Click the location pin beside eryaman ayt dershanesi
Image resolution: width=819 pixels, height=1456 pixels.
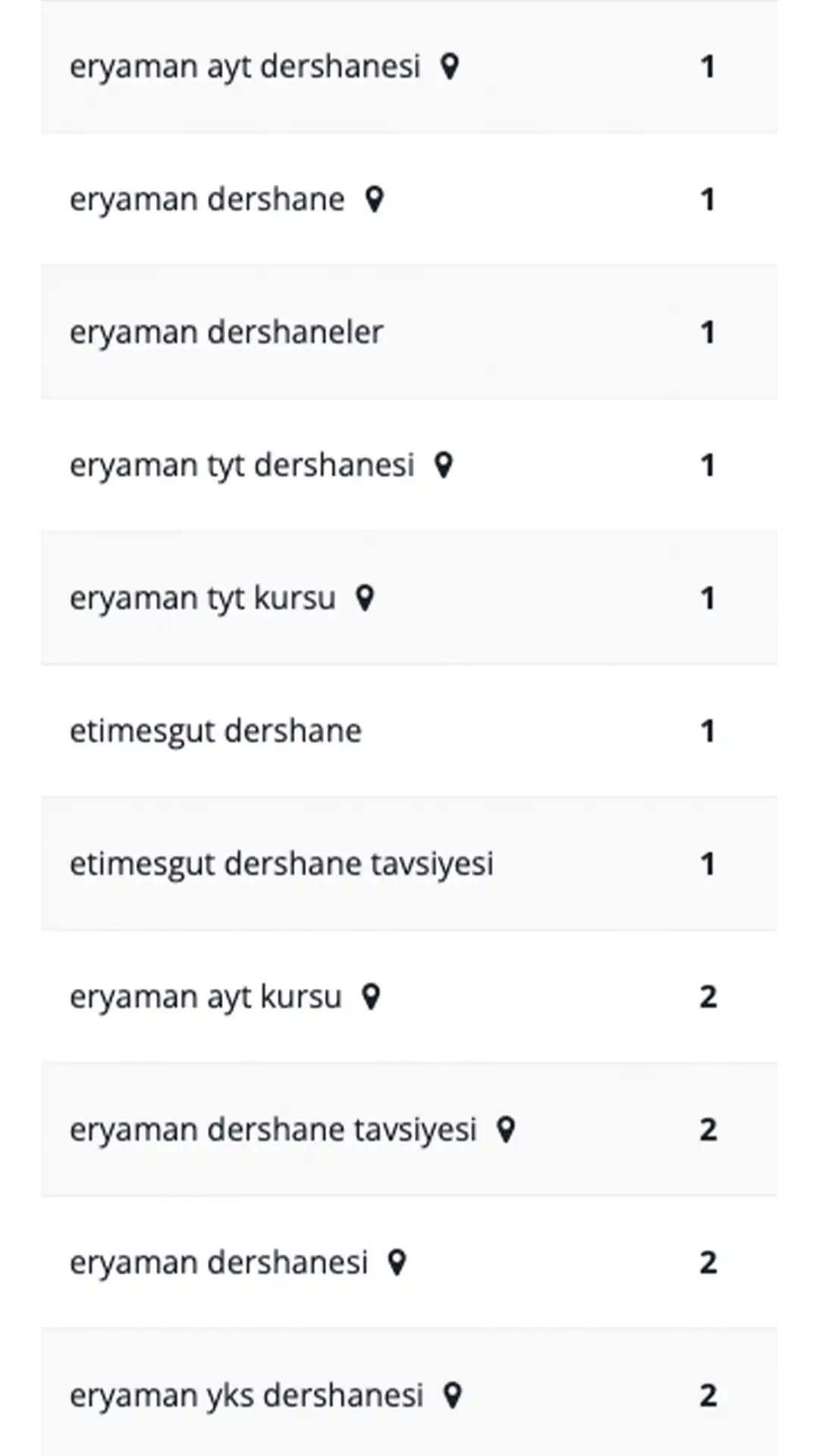click(450, 67)
